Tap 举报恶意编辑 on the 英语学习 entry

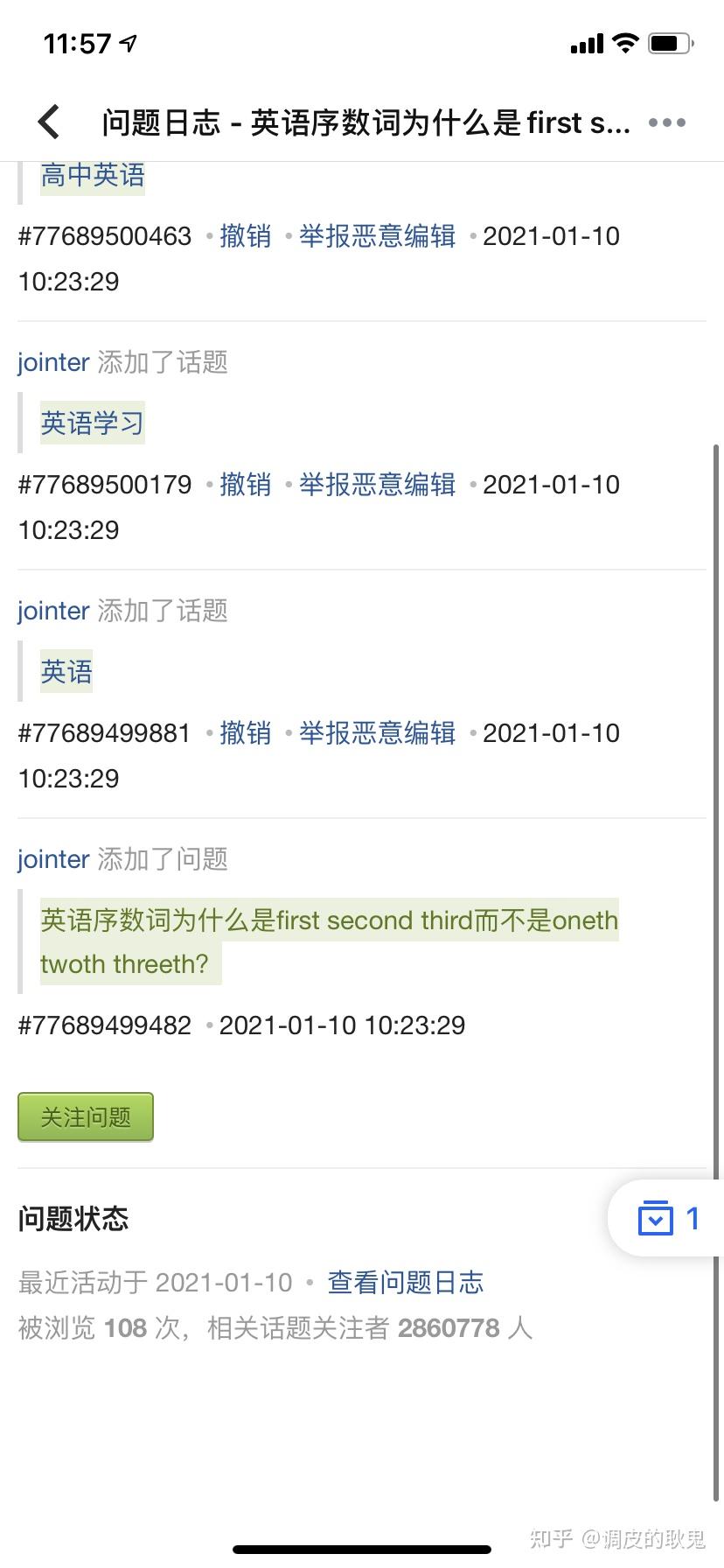point(376,485)
